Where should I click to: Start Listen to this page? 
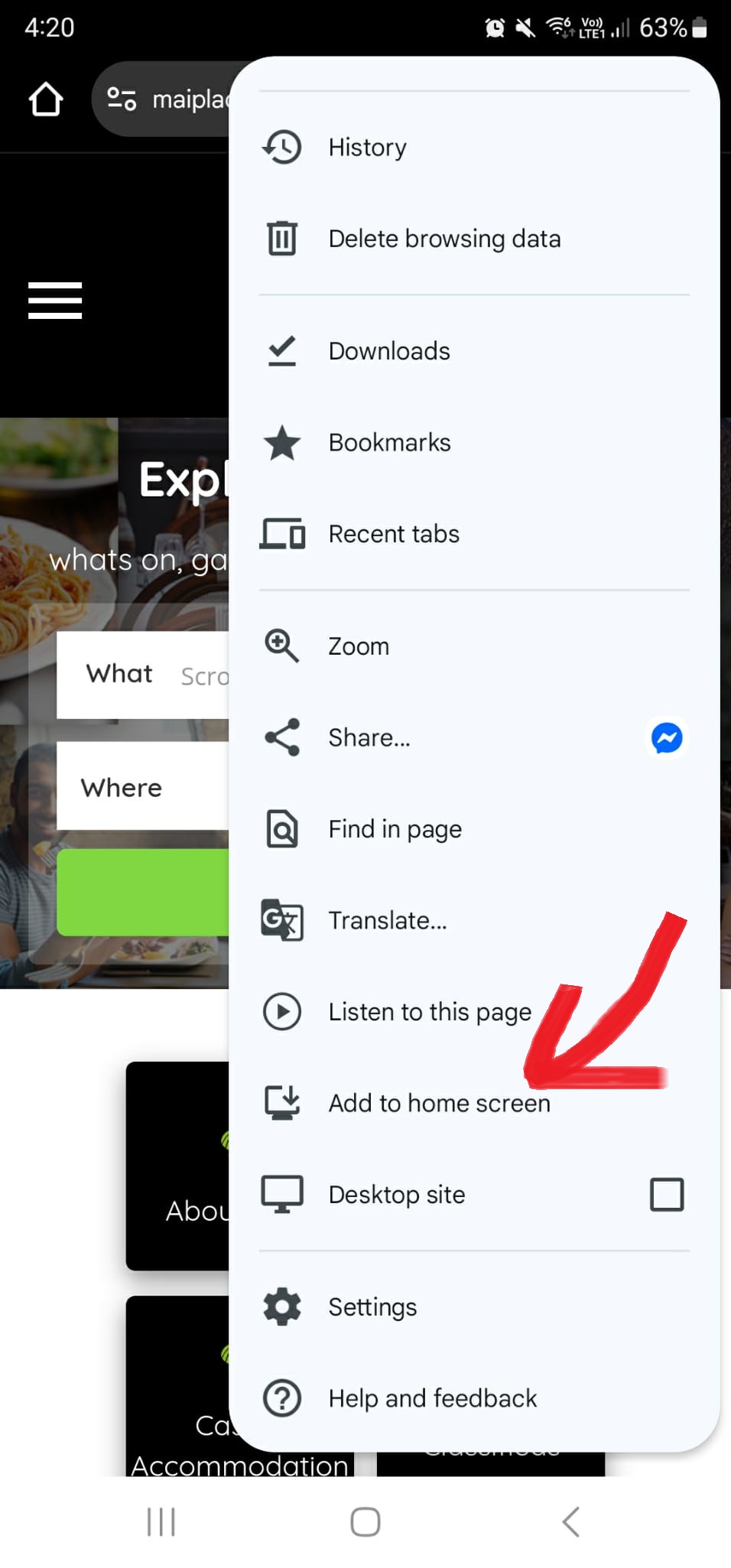(428, 1011)
